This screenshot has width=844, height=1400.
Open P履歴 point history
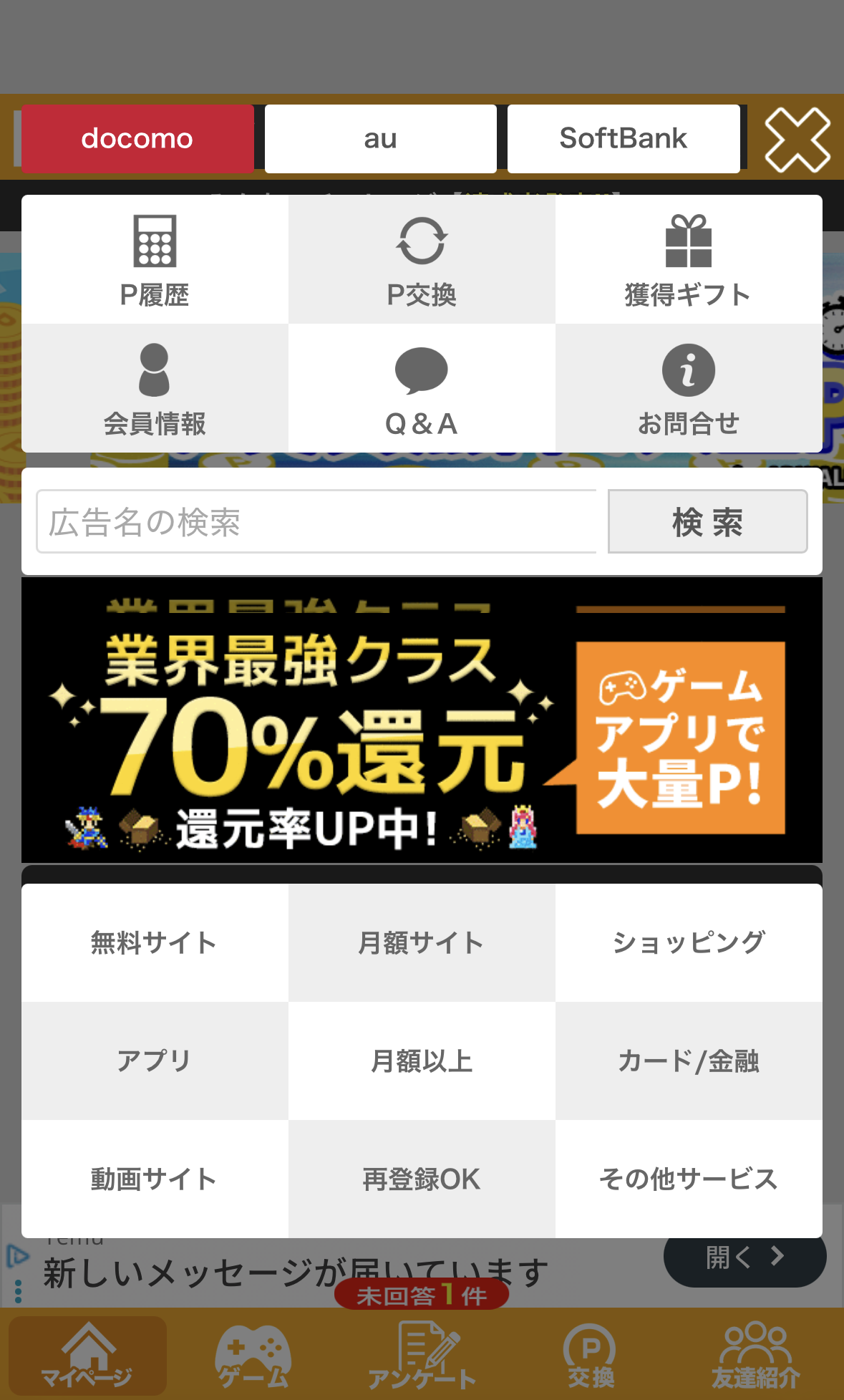pyautogui.click(x=155, y=260)
